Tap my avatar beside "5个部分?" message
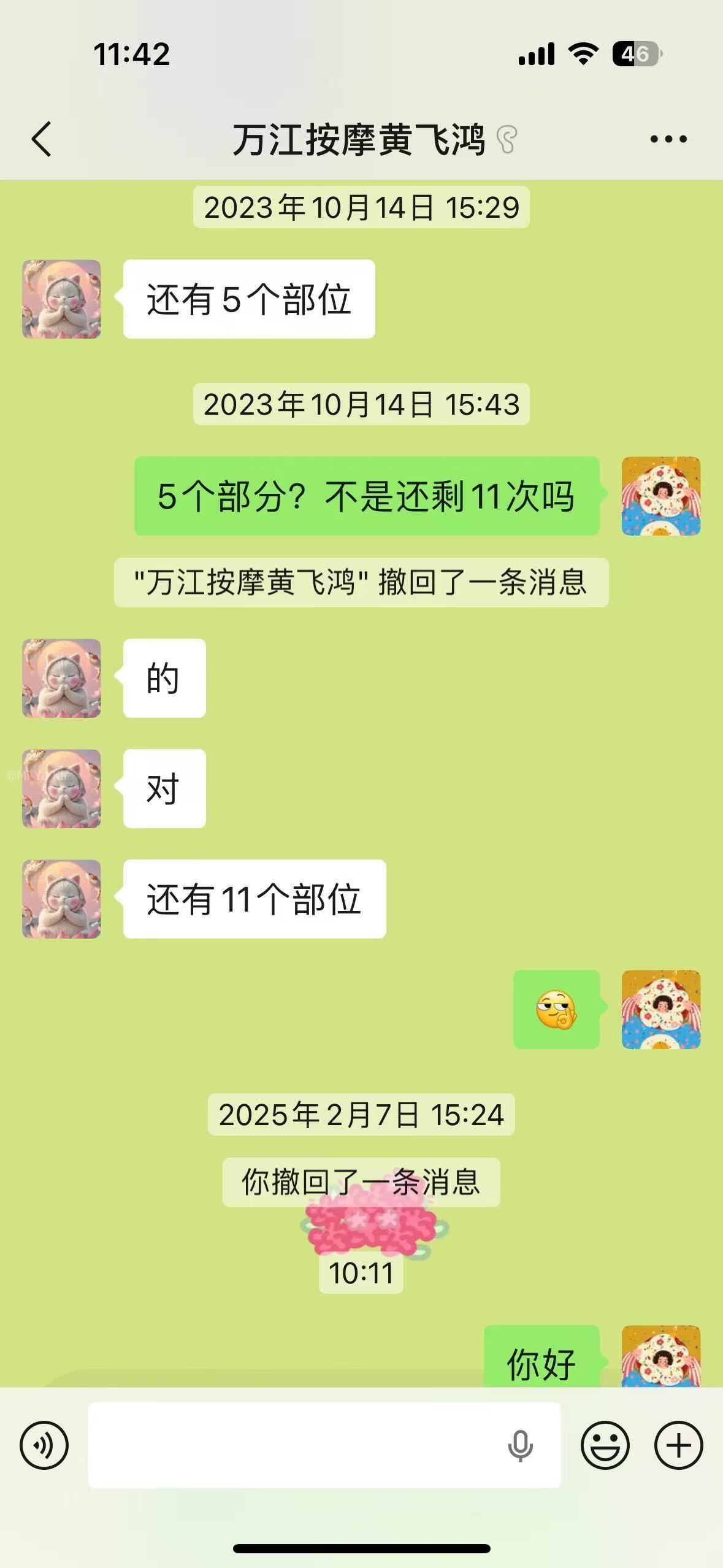Image resolution: width=723 pixels, height=1568 pixels. pyautogui.click(x=660, y=496)
